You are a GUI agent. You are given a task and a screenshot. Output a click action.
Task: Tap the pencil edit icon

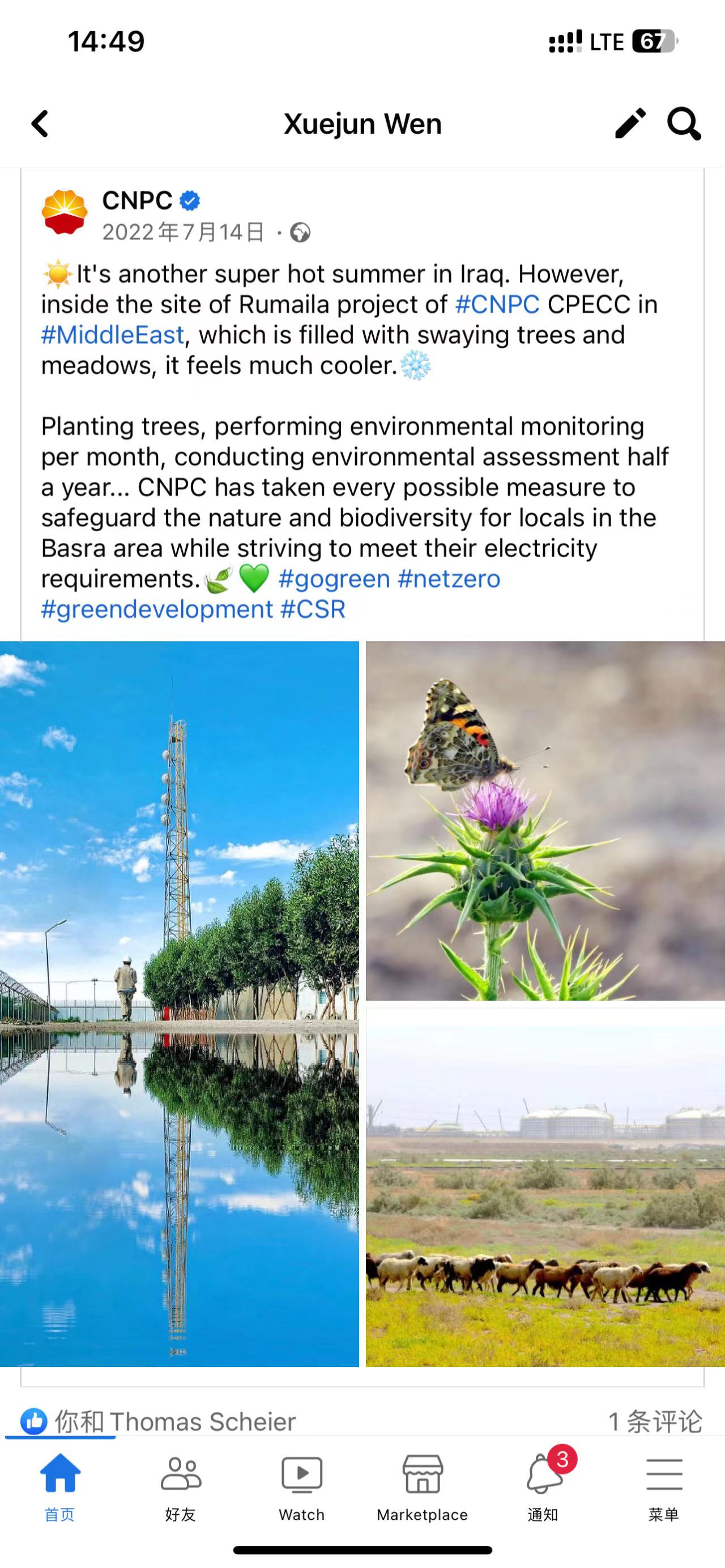(630, 123)
